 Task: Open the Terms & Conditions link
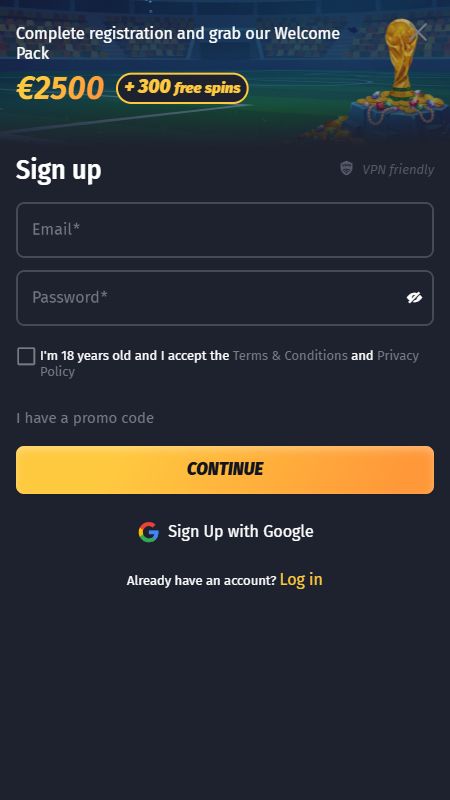click(x=290, y=356)
